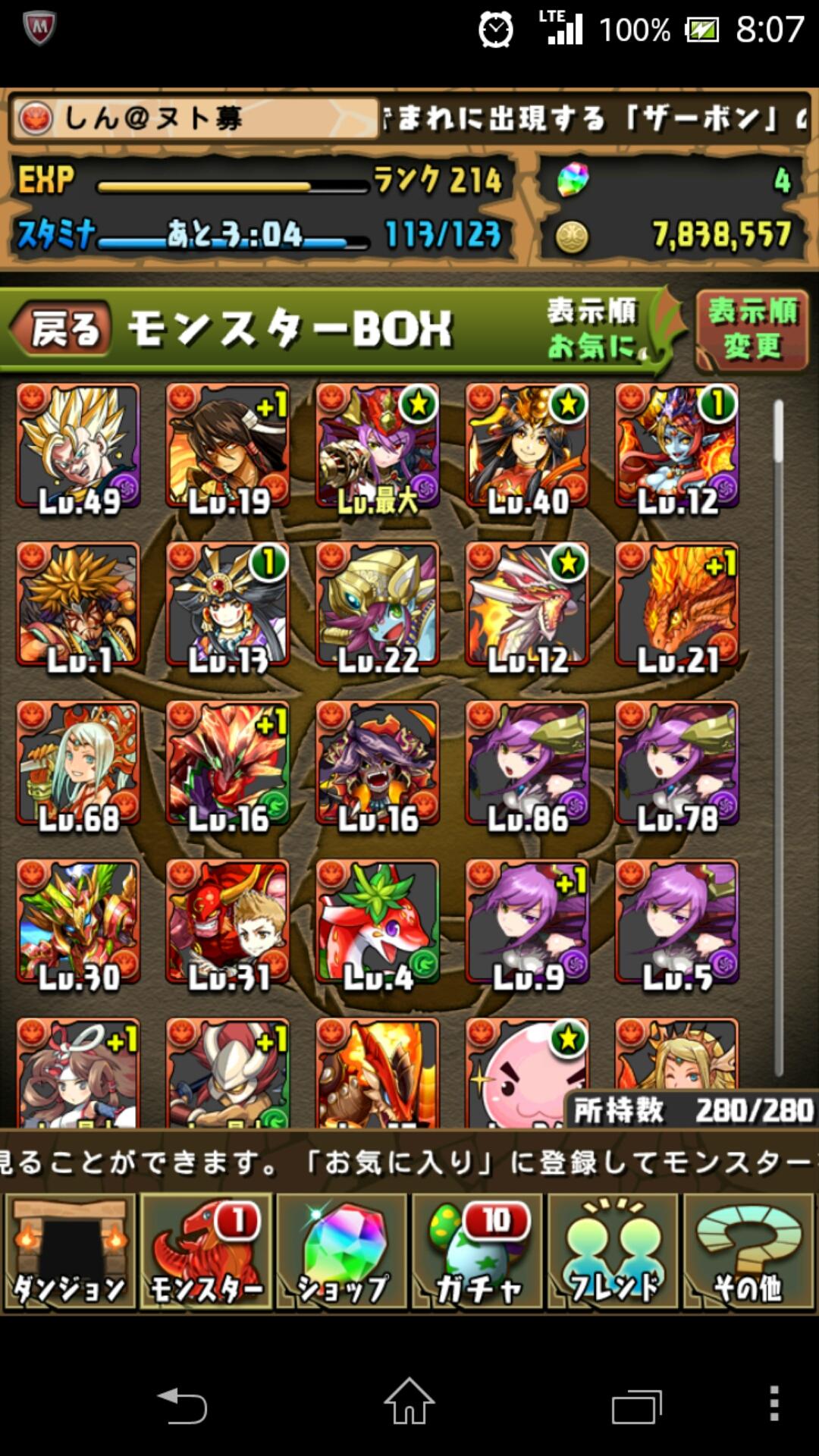Select the Lv.最大 monster
The image size is (819, 1456).
[378, 447]
